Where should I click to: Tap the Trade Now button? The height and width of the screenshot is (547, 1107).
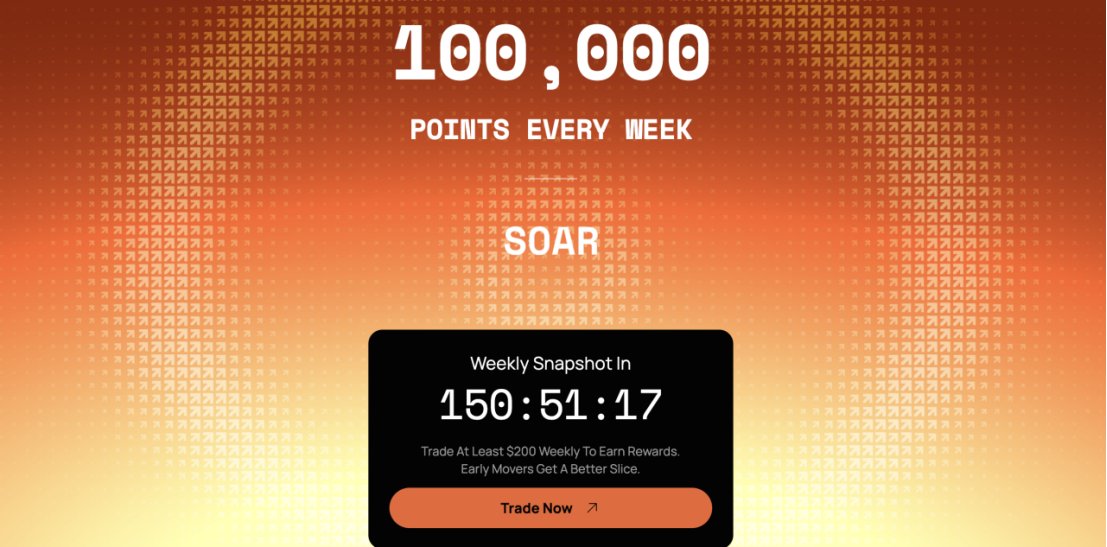click(x=550, y=508)
